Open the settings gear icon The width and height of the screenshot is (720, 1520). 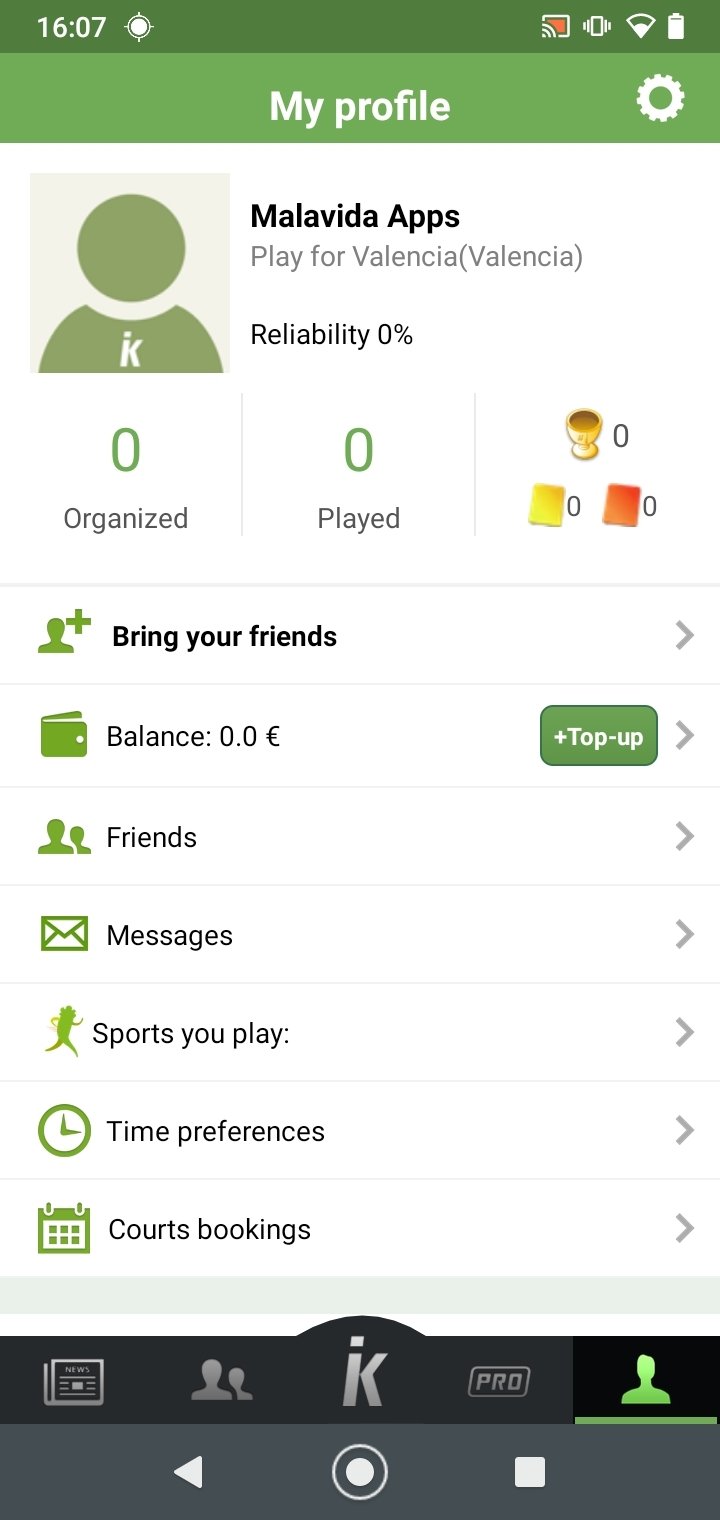(x=661, y=100)
